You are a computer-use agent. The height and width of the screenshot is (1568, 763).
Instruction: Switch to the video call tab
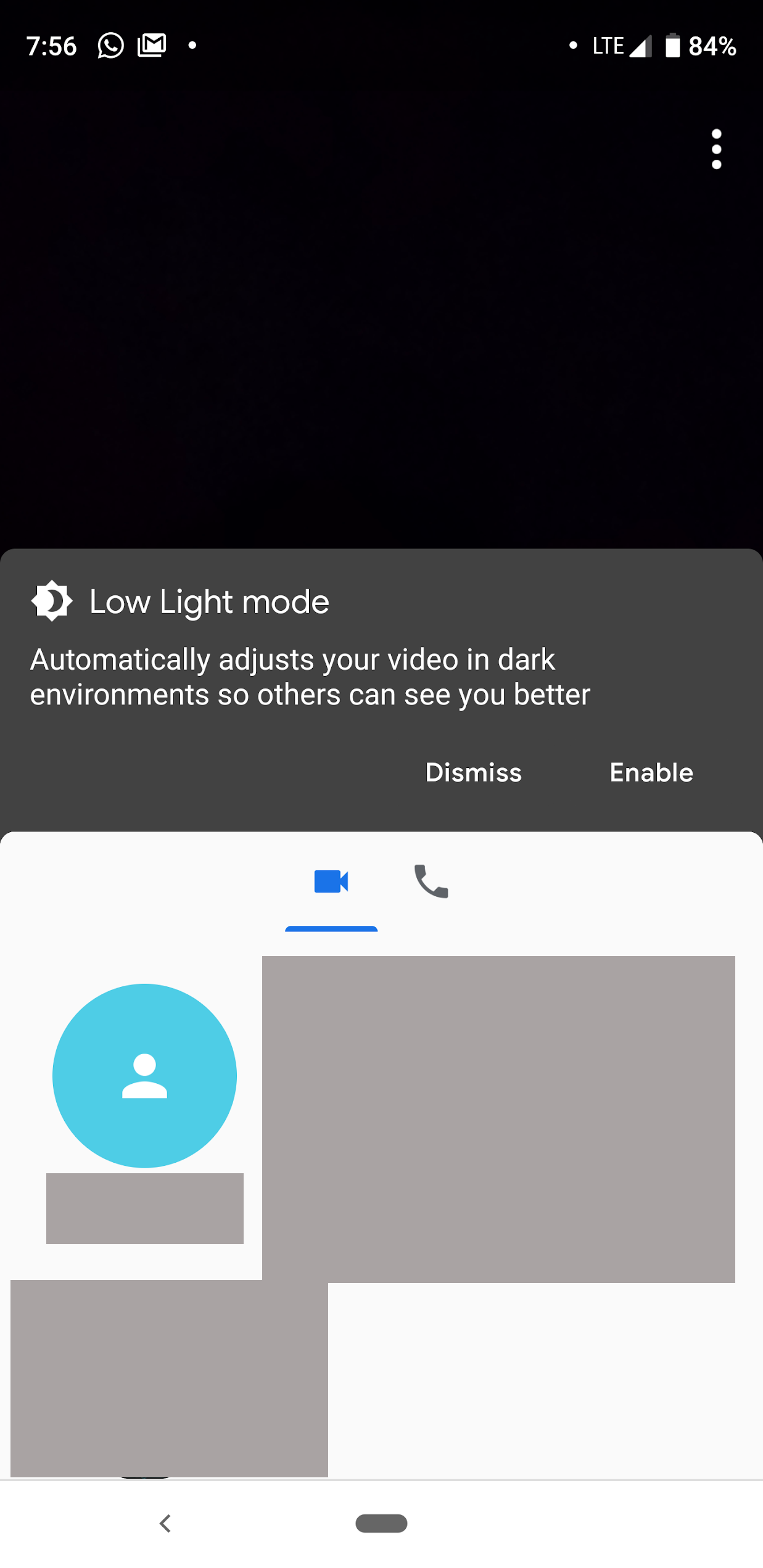point(331,881)
